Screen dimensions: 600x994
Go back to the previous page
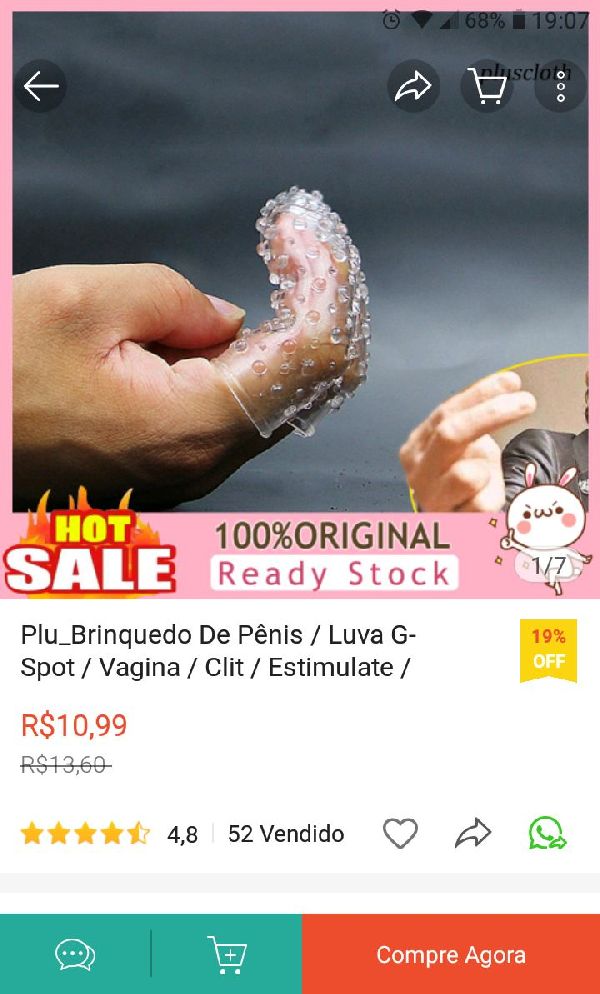click(x=41, y=87)
